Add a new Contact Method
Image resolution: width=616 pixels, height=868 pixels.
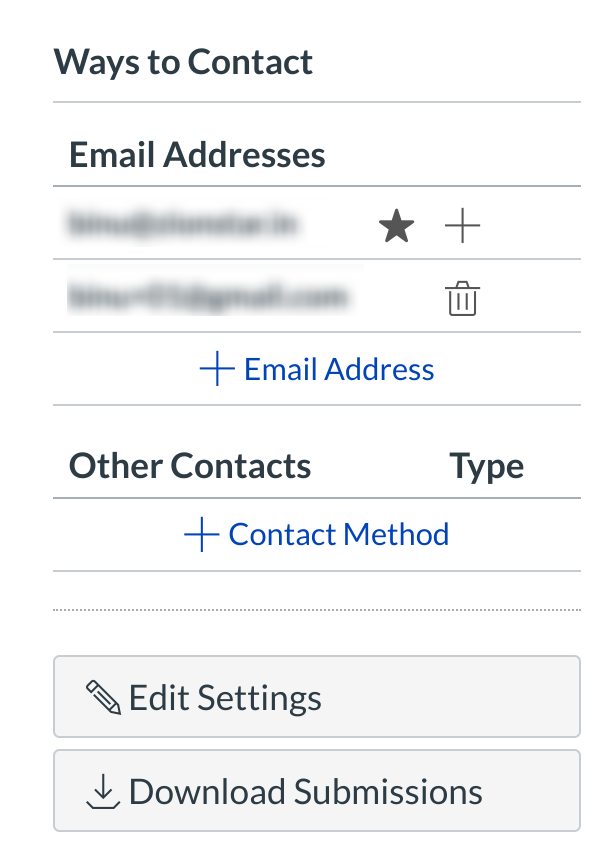317,534
